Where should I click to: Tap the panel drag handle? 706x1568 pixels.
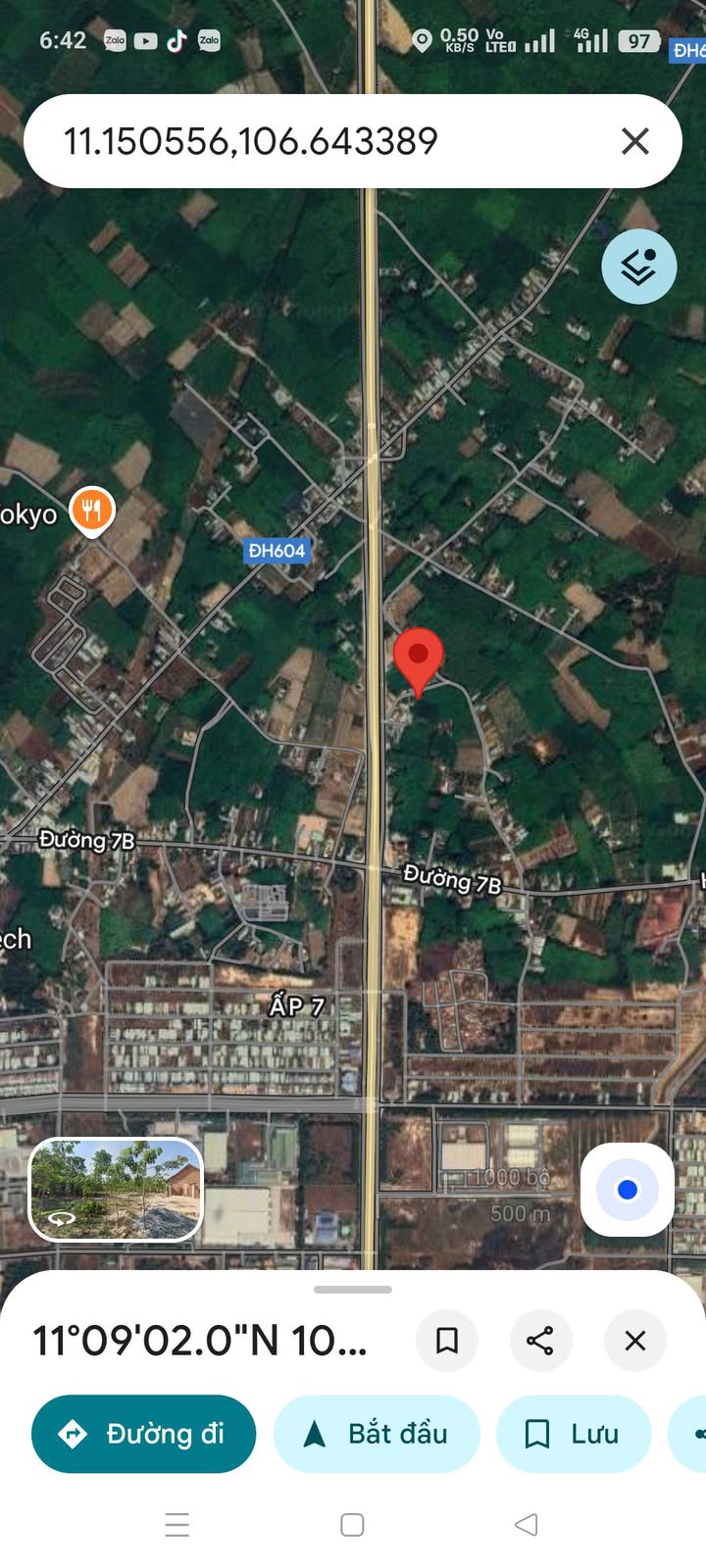tap(353, 1290)
